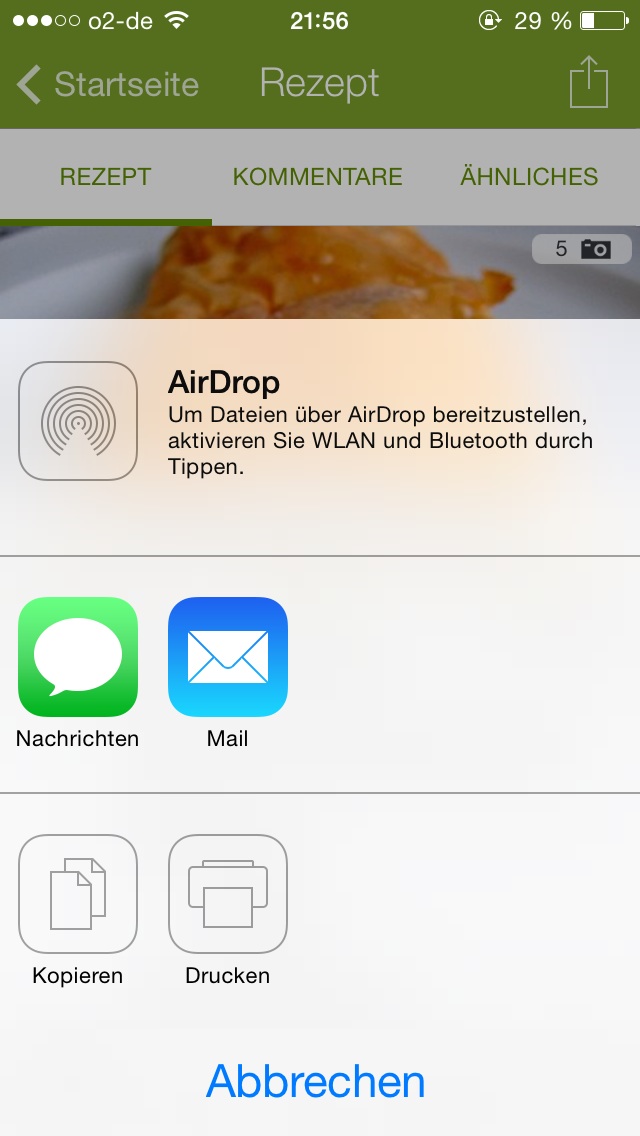Send the recipe by Mail
The image size is (640, 1136).
(228, 657)
